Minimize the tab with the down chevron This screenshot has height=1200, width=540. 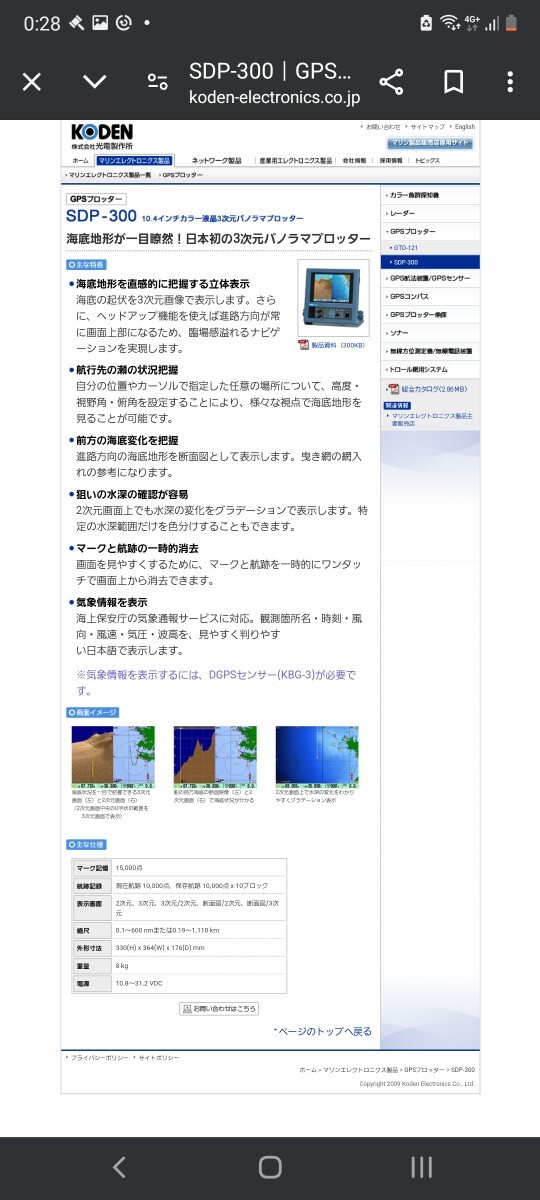(94, 82)
